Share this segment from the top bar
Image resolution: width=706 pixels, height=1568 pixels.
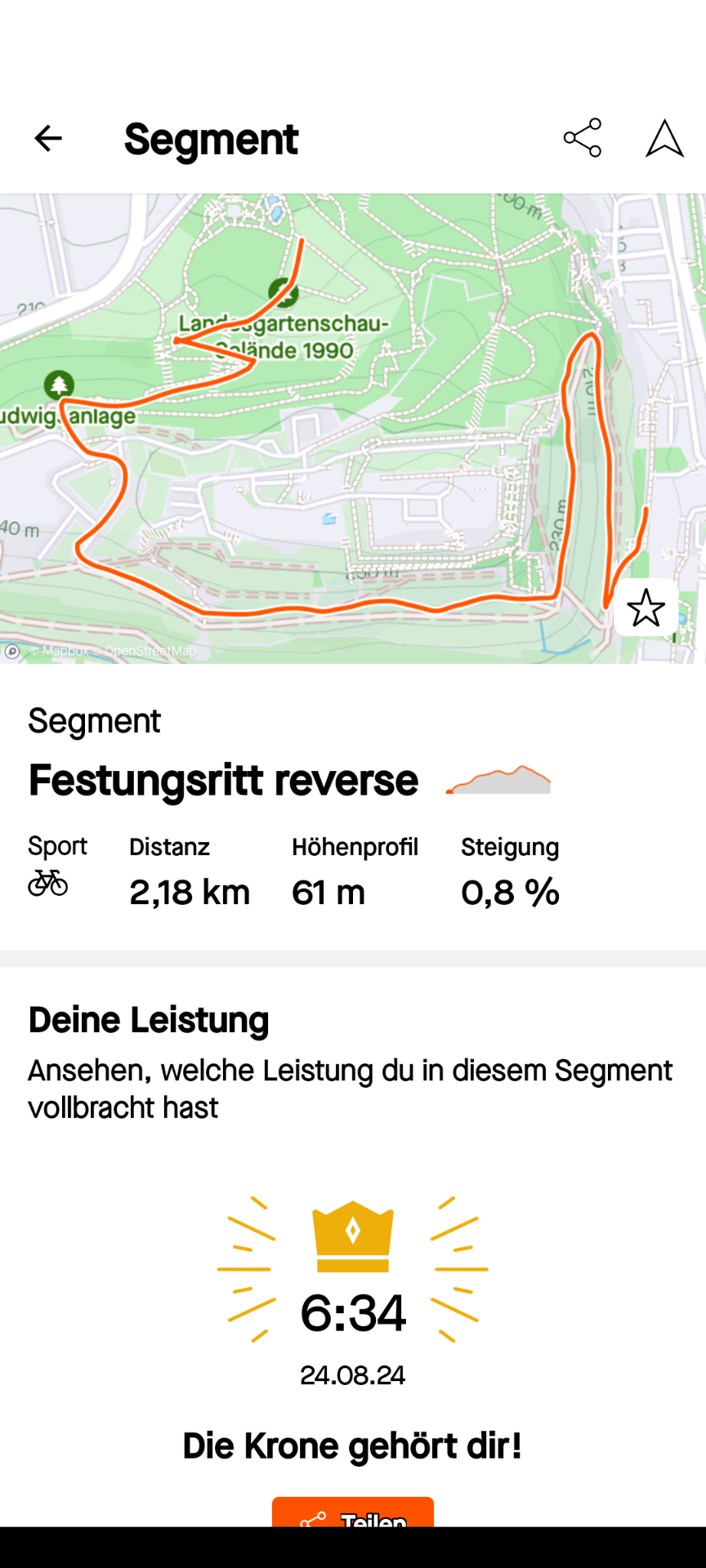coord(582,138)
